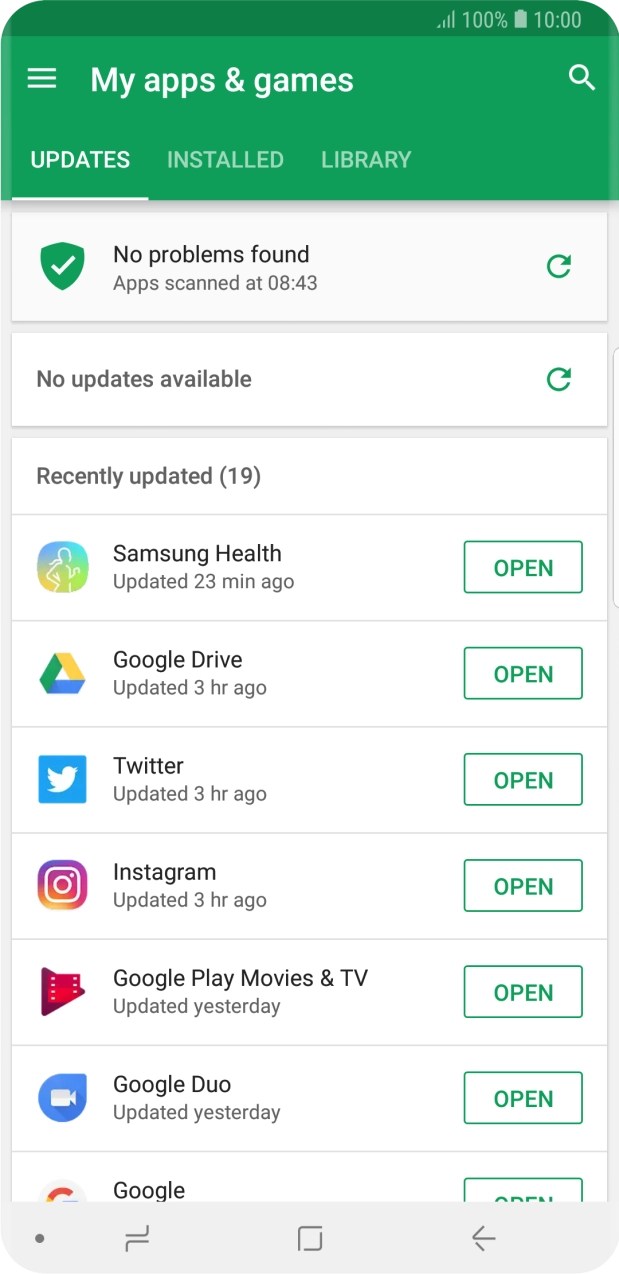Launch Twitter using its OPEN button
The height and width of the screenshot is (1274, 619).
(x=522, y=780)
